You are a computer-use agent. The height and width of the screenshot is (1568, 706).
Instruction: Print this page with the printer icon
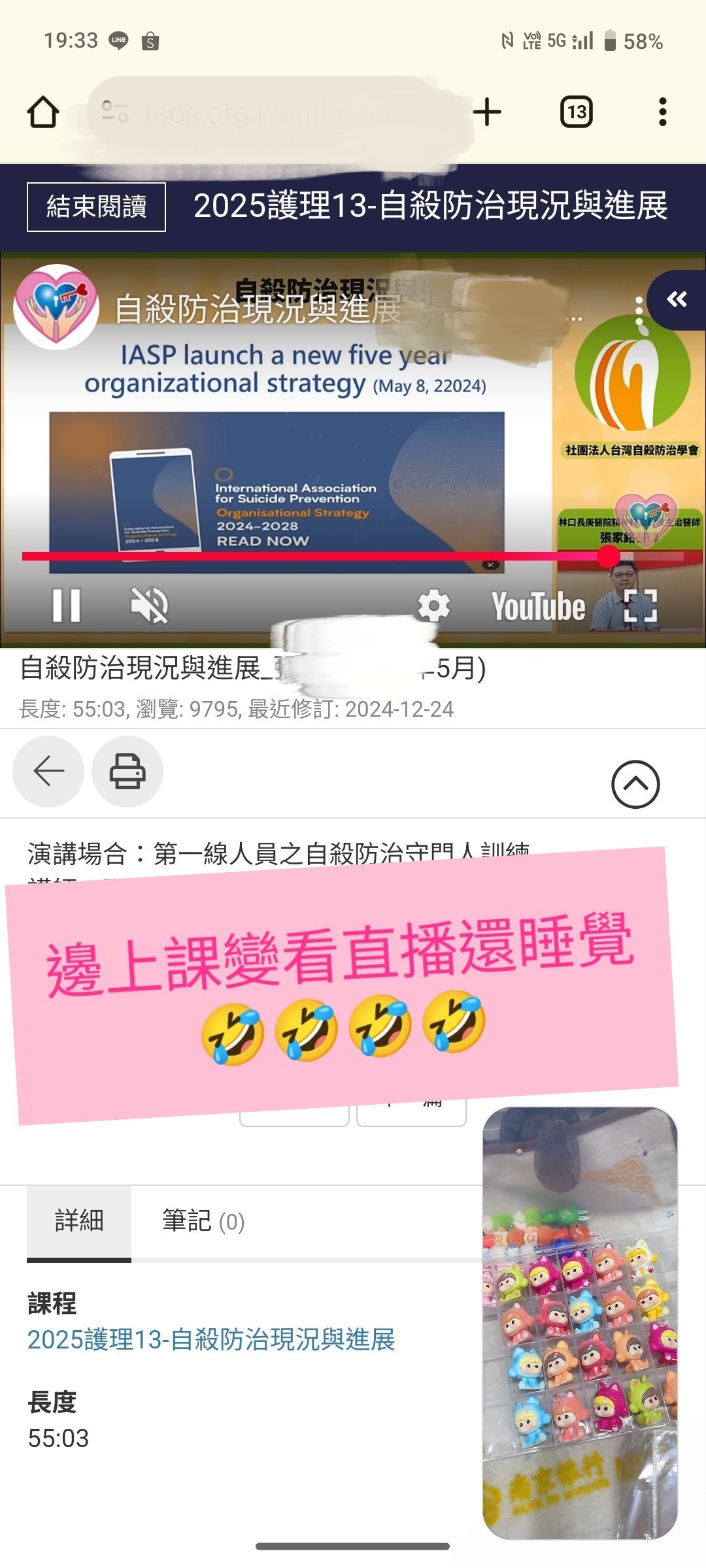[127, 772]
